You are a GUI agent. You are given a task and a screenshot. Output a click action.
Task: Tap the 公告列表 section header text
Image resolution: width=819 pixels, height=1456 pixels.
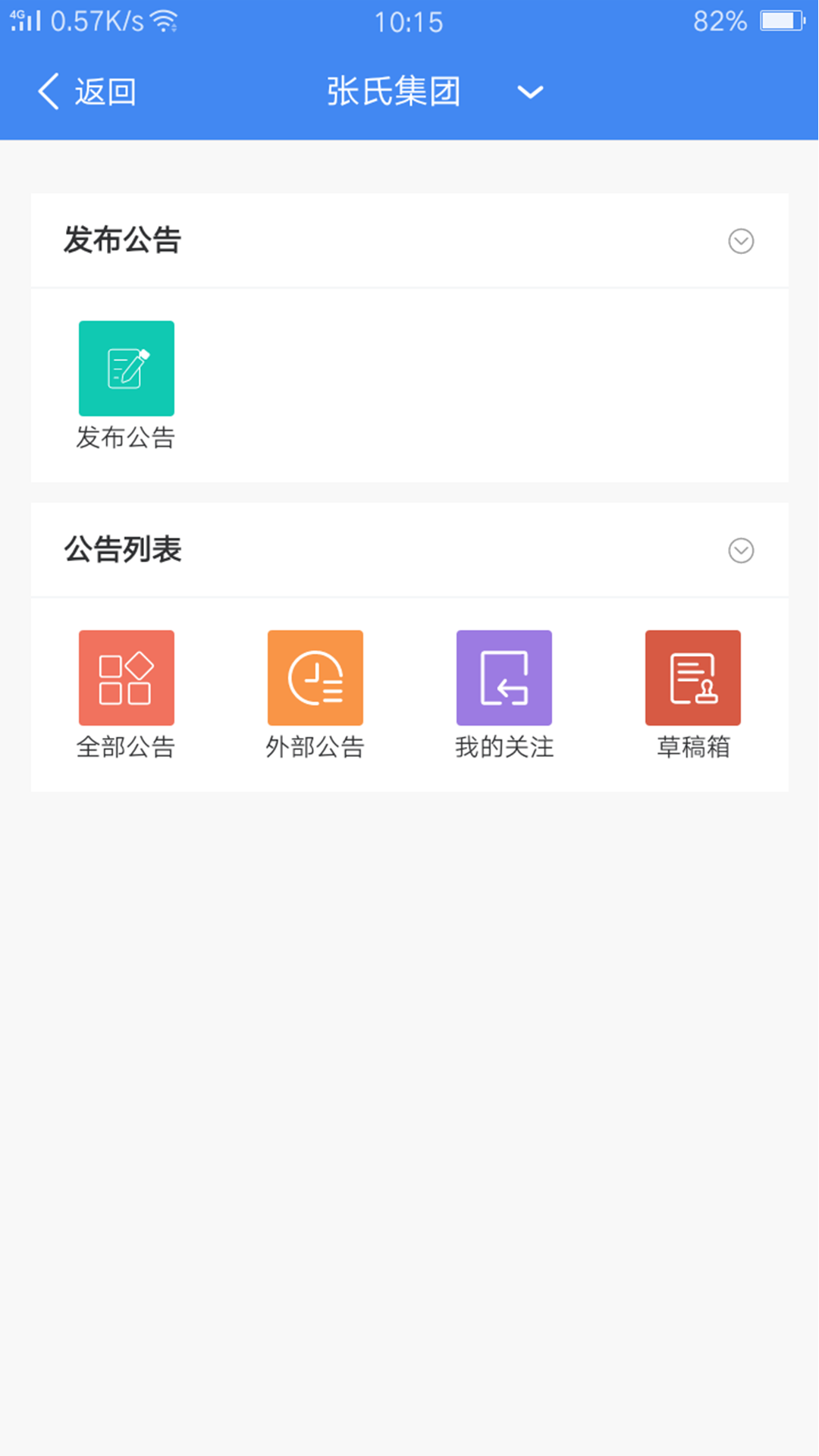click(123, 551)
